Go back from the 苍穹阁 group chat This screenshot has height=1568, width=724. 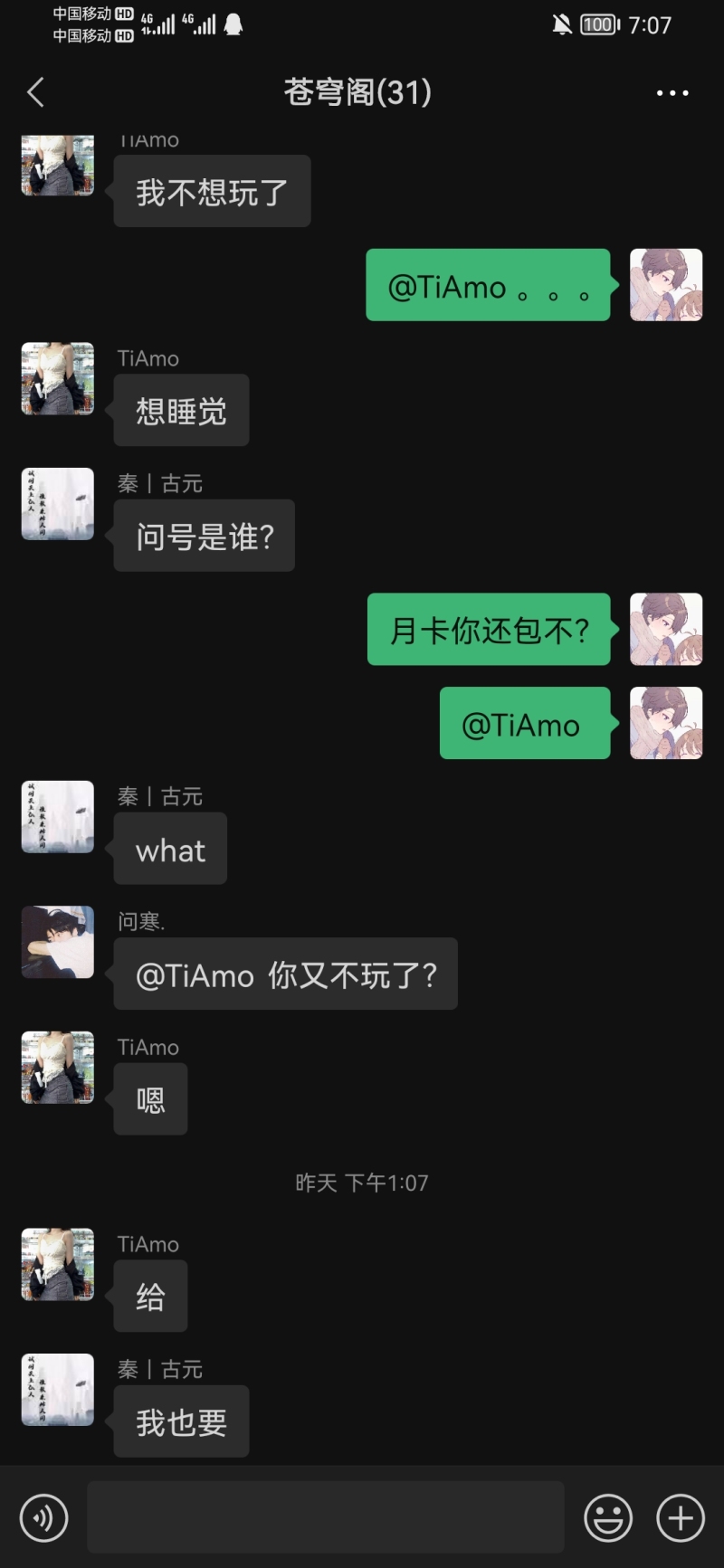point(36,92)
